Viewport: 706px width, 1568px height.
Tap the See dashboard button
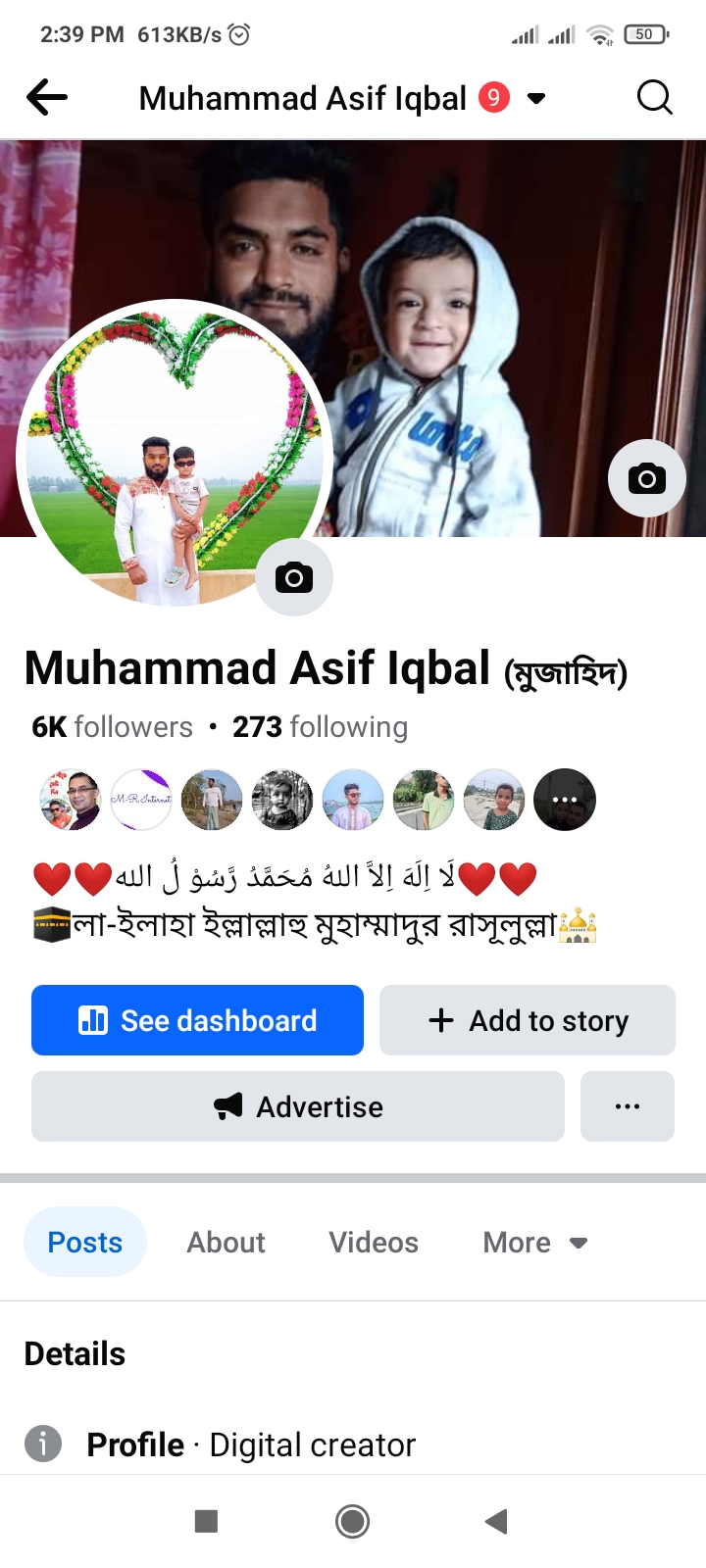pyautogui.click(x=197, y=1020)
